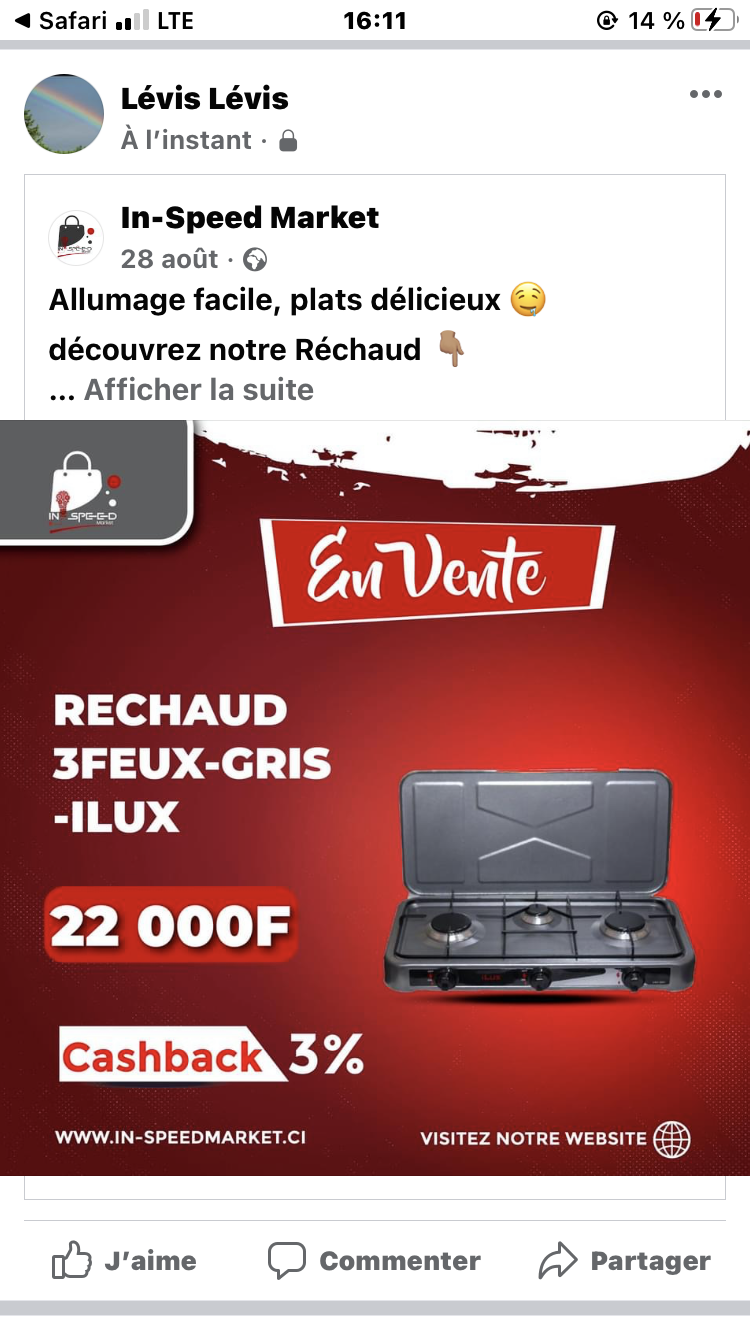Viewport: 750px width, 1334px height.
Task: Visit the In-Speed Market page name
Action: 250,218
